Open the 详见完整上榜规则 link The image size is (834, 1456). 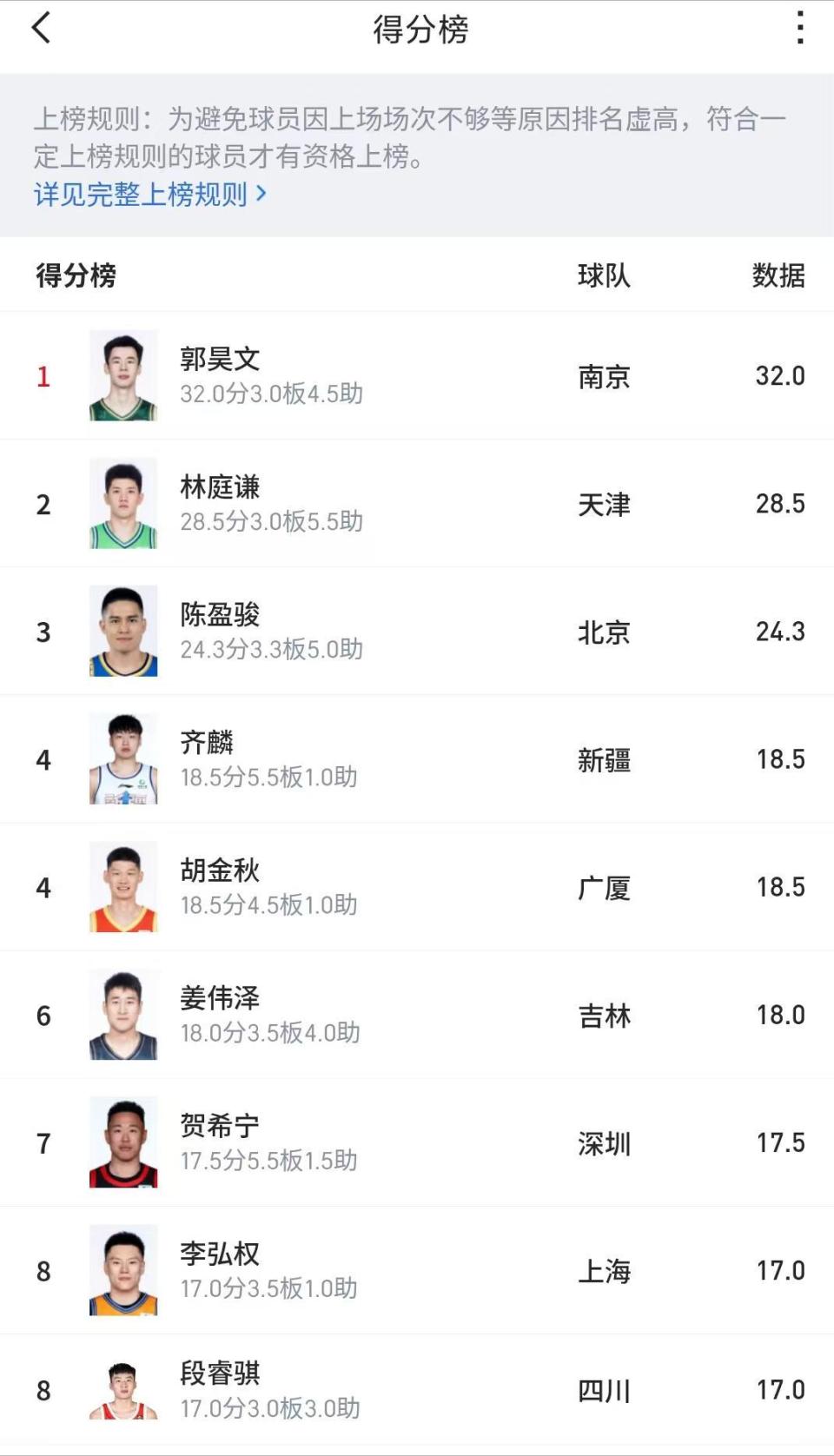[149, 195]
